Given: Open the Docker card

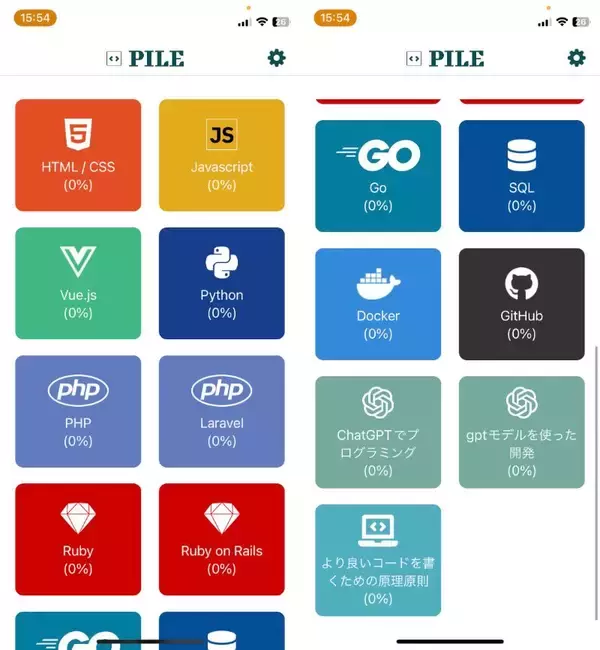Looking at the screenshot, I should tap(378, 304).
